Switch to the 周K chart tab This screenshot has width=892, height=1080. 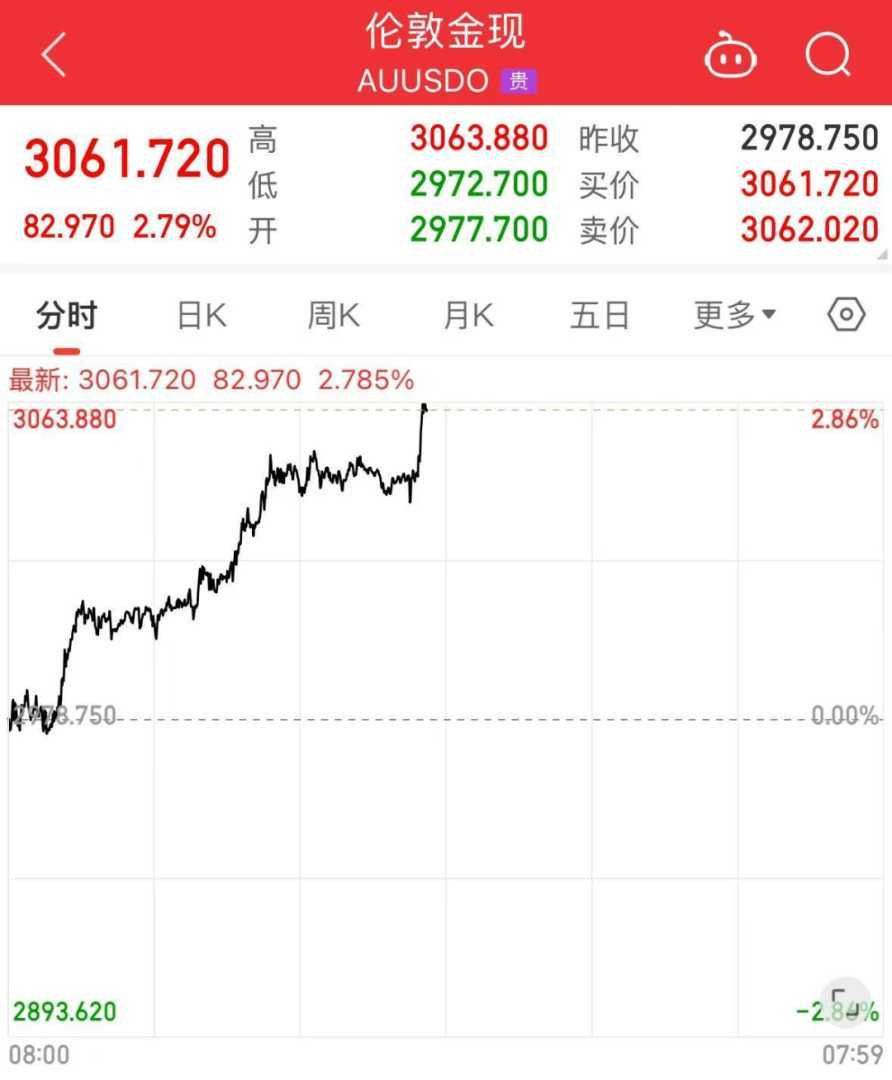333,316
